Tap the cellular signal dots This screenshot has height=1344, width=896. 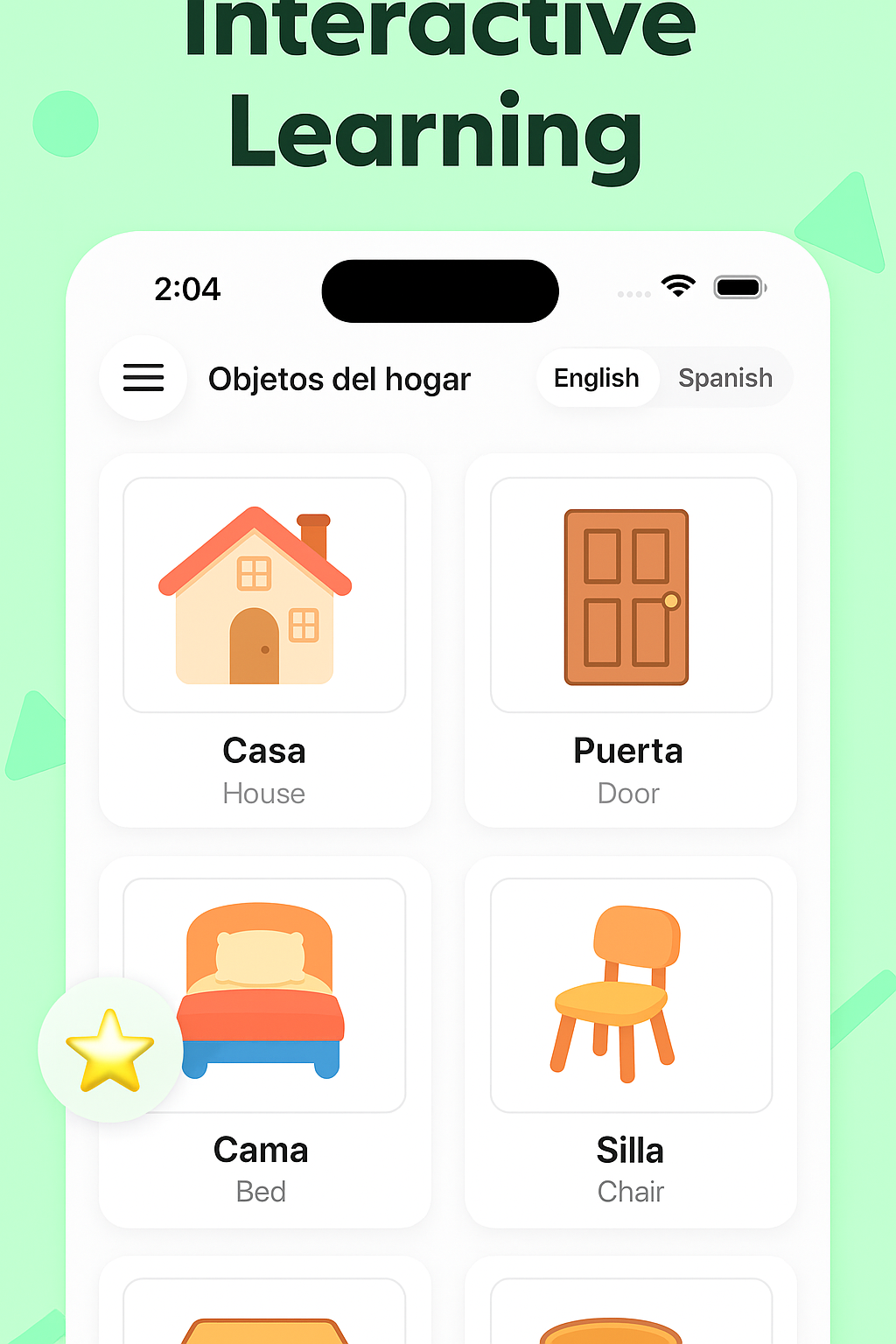[632, 294]
